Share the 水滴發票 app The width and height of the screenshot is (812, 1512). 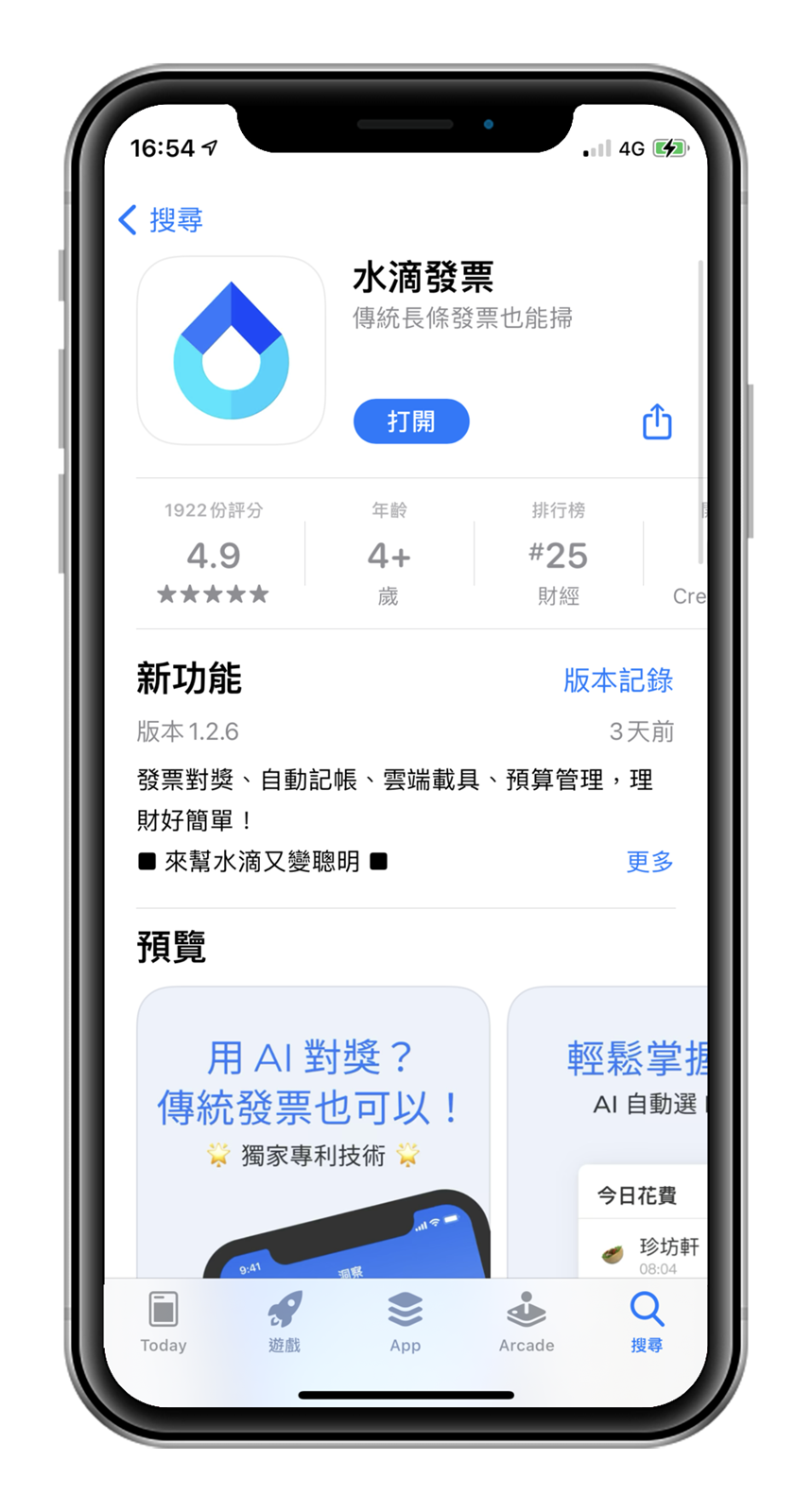(657, 421)
